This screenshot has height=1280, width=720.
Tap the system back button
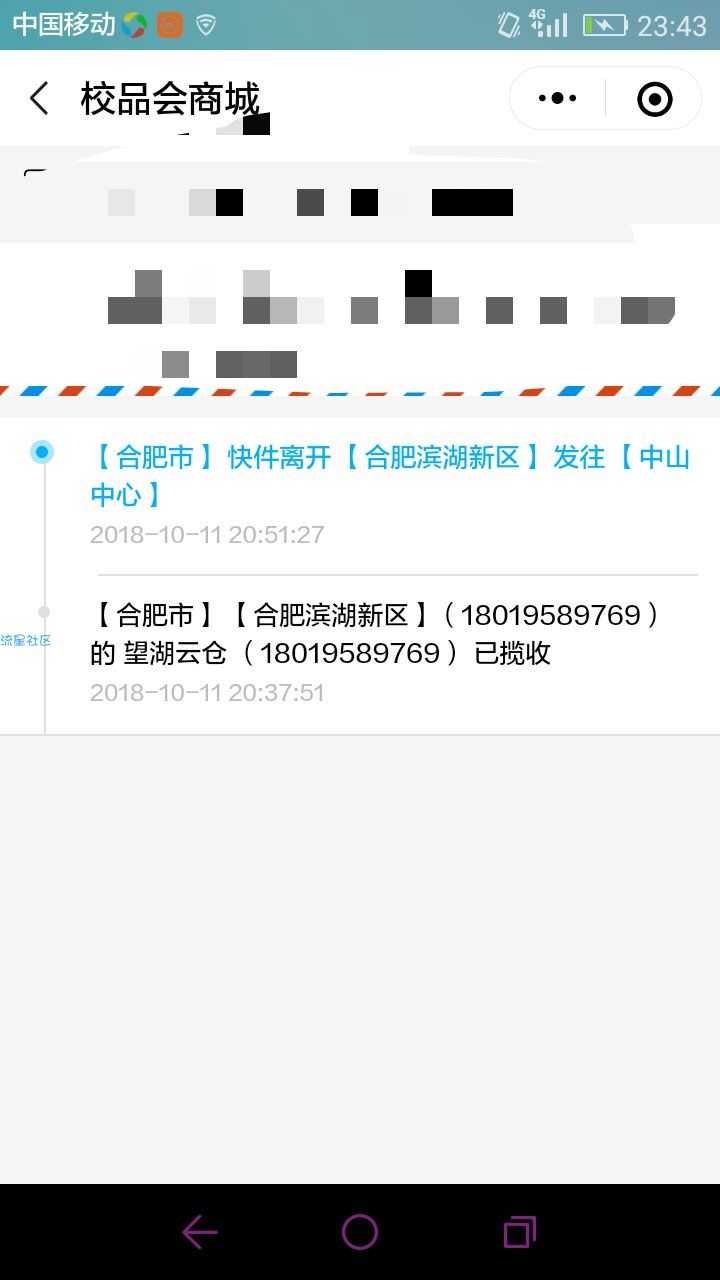200,1232
